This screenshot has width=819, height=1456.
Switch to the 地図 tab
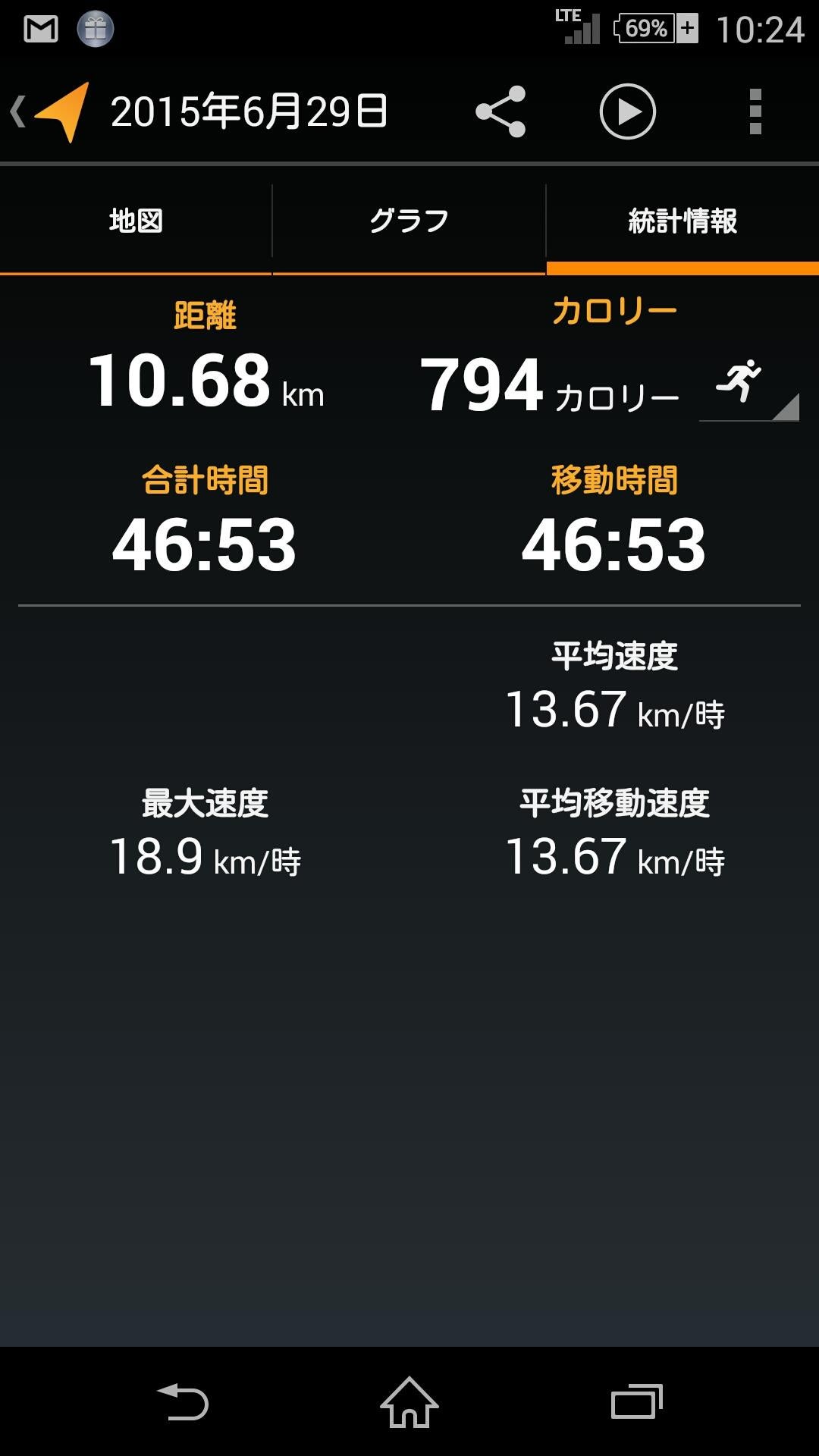click(136, 221)
